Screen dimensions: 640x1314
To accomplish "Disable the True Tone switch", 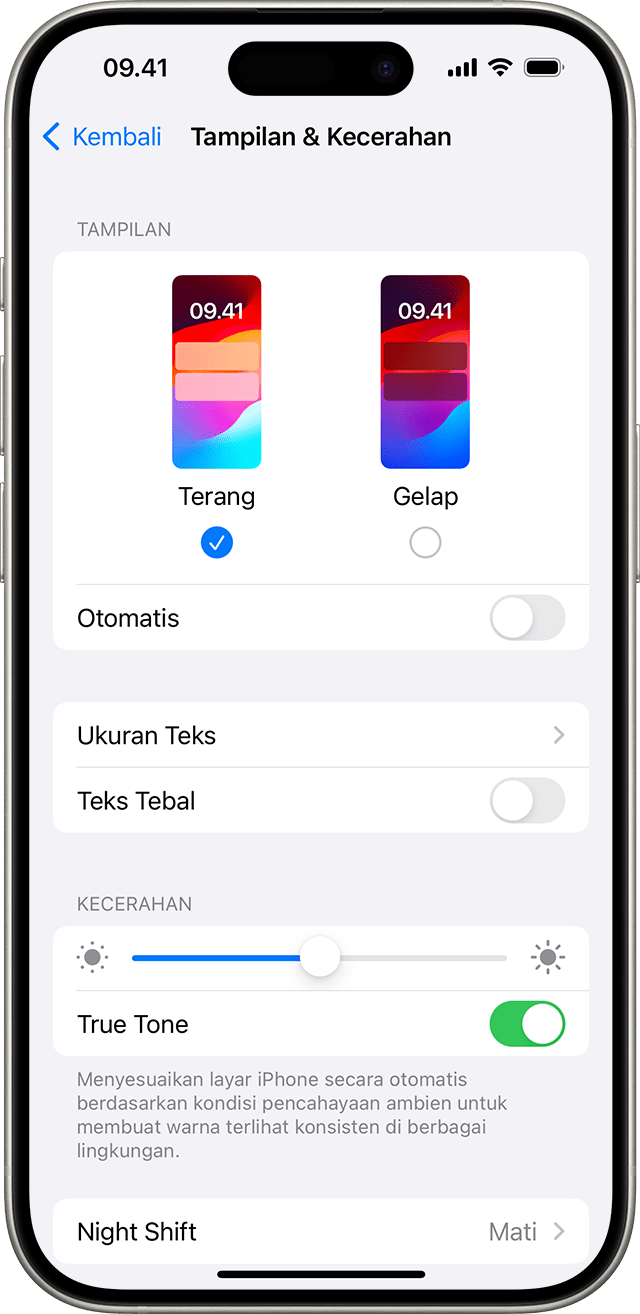I will click(527, 1024).
